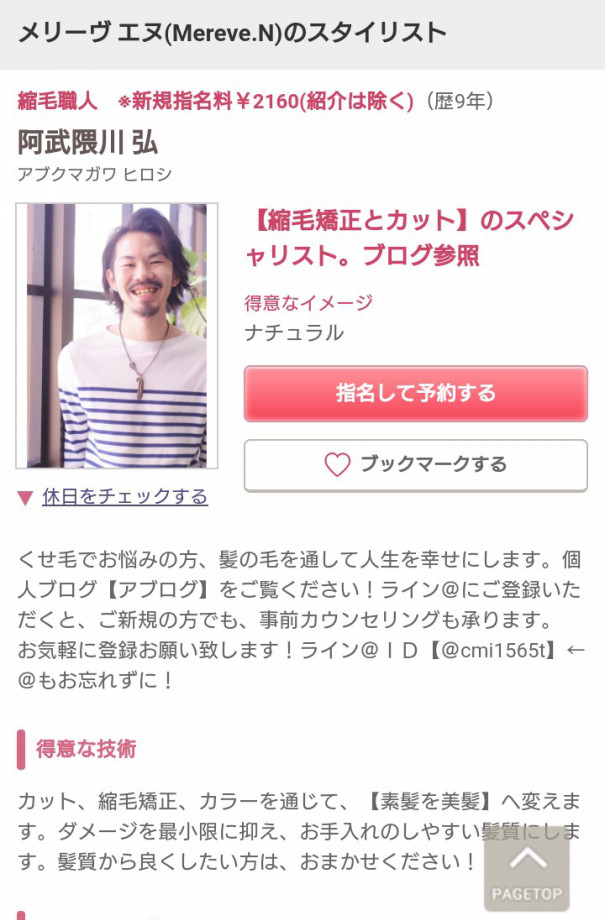605x920 pixels.
Task: Jump to top with PAGETOP button
Action: click(x=527, y=872)
